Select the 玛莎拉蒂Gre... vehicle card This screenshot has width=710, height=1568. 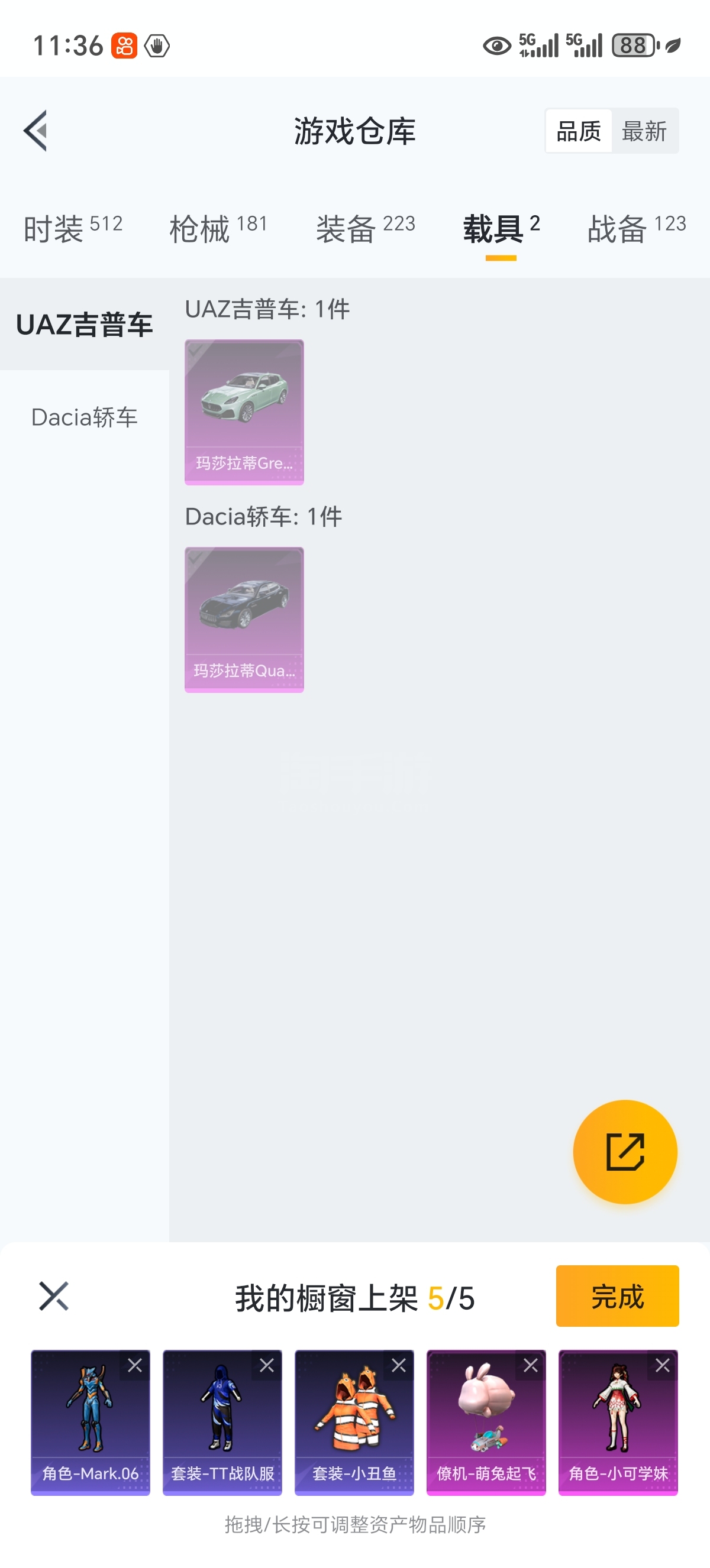pyautogui.click(x=244, y=412)
